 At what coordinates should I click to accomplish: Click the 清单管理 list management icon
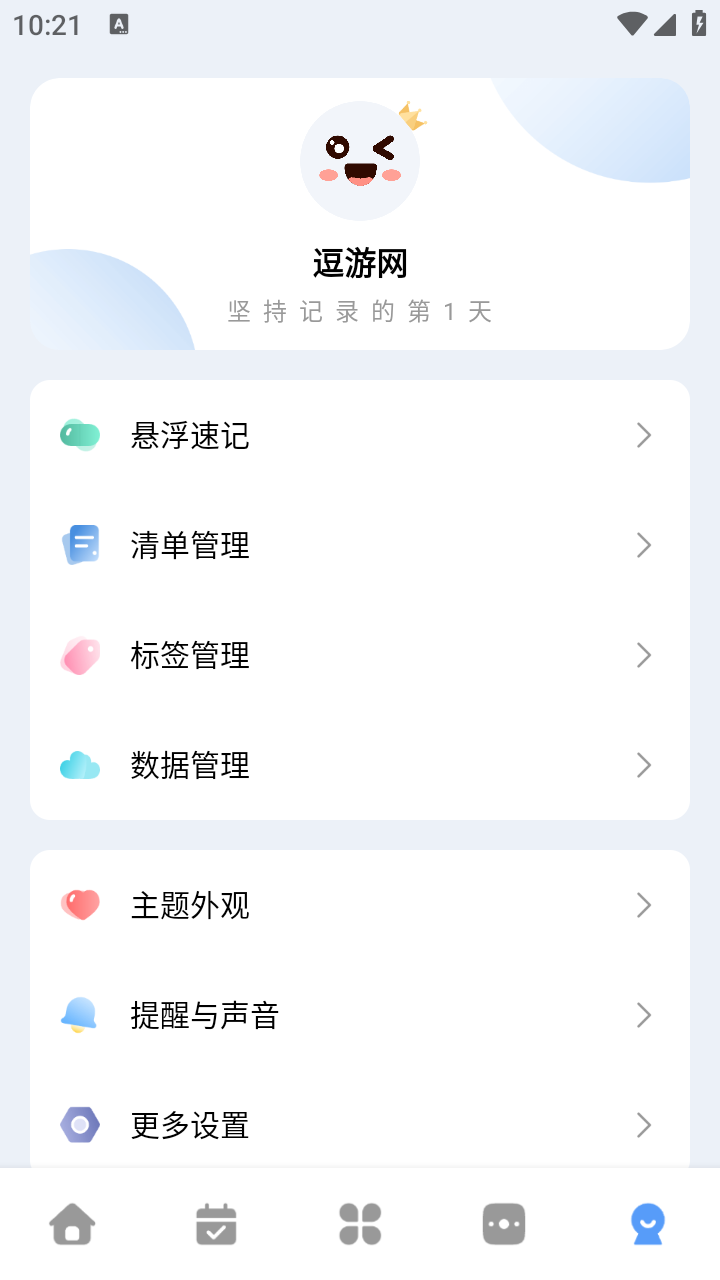(80, 545)
